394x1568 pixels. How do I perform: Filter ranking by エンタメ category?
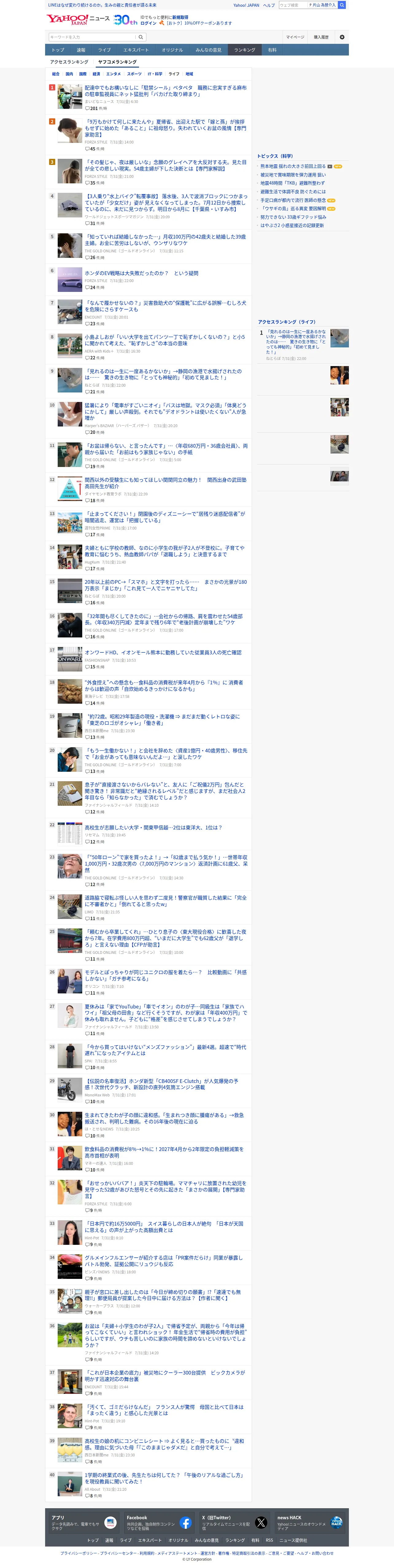pyautogui.click(x=113, y=74)
